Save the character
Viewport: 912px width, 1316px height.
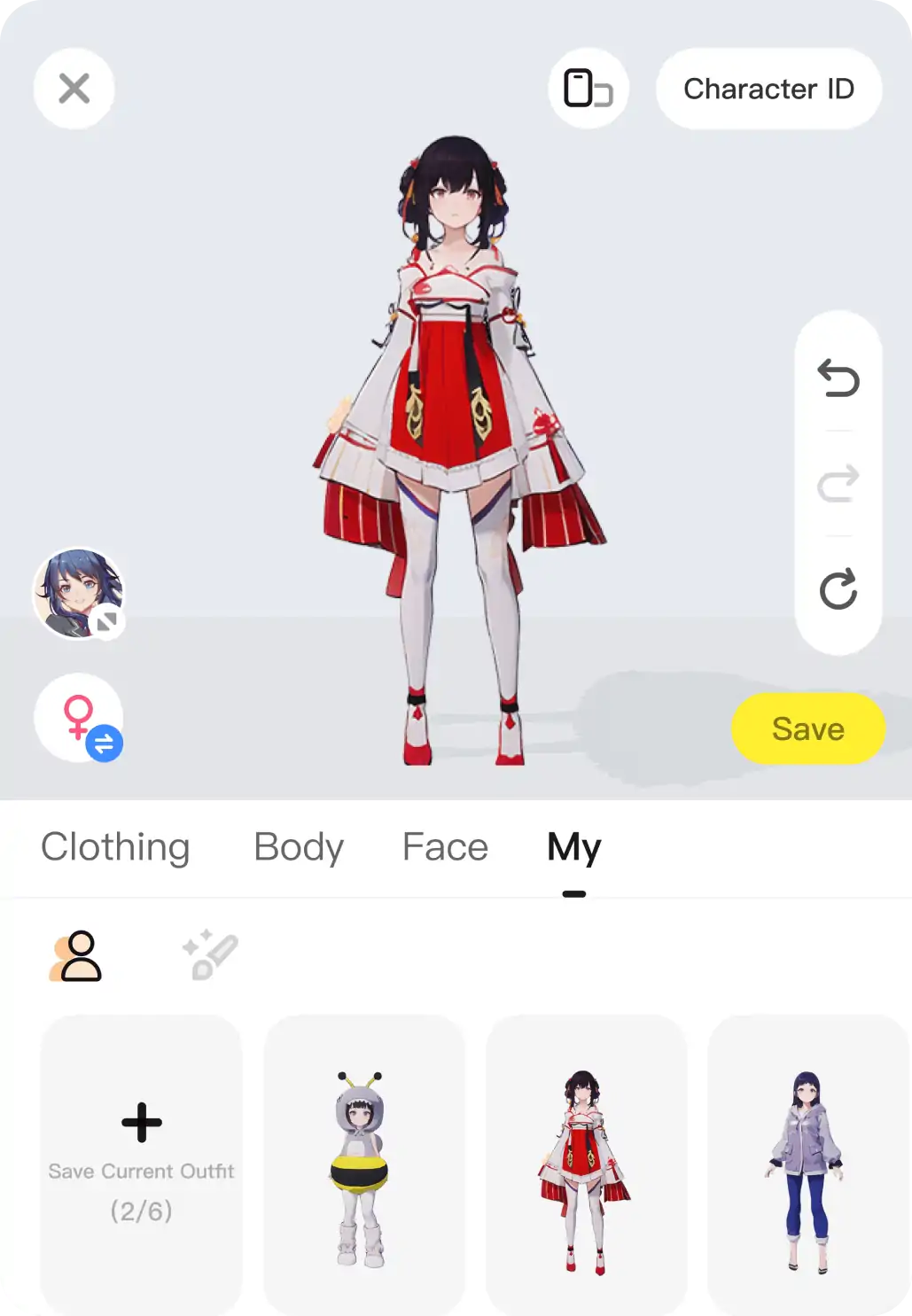coord(807,728)
